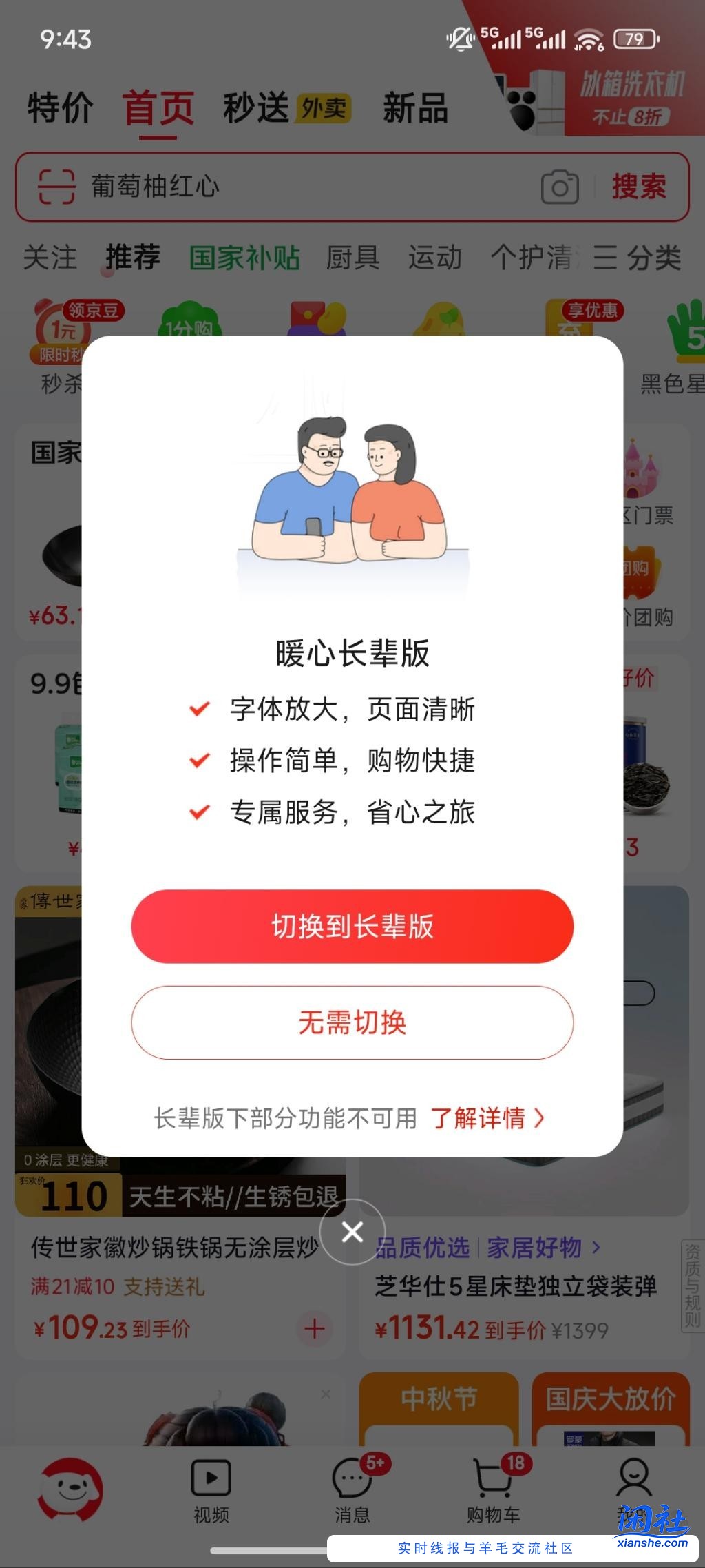Screen dimensions: 705x1568
Task: Tap the 切换到长辈版 red button
Action: coord(352,927)
